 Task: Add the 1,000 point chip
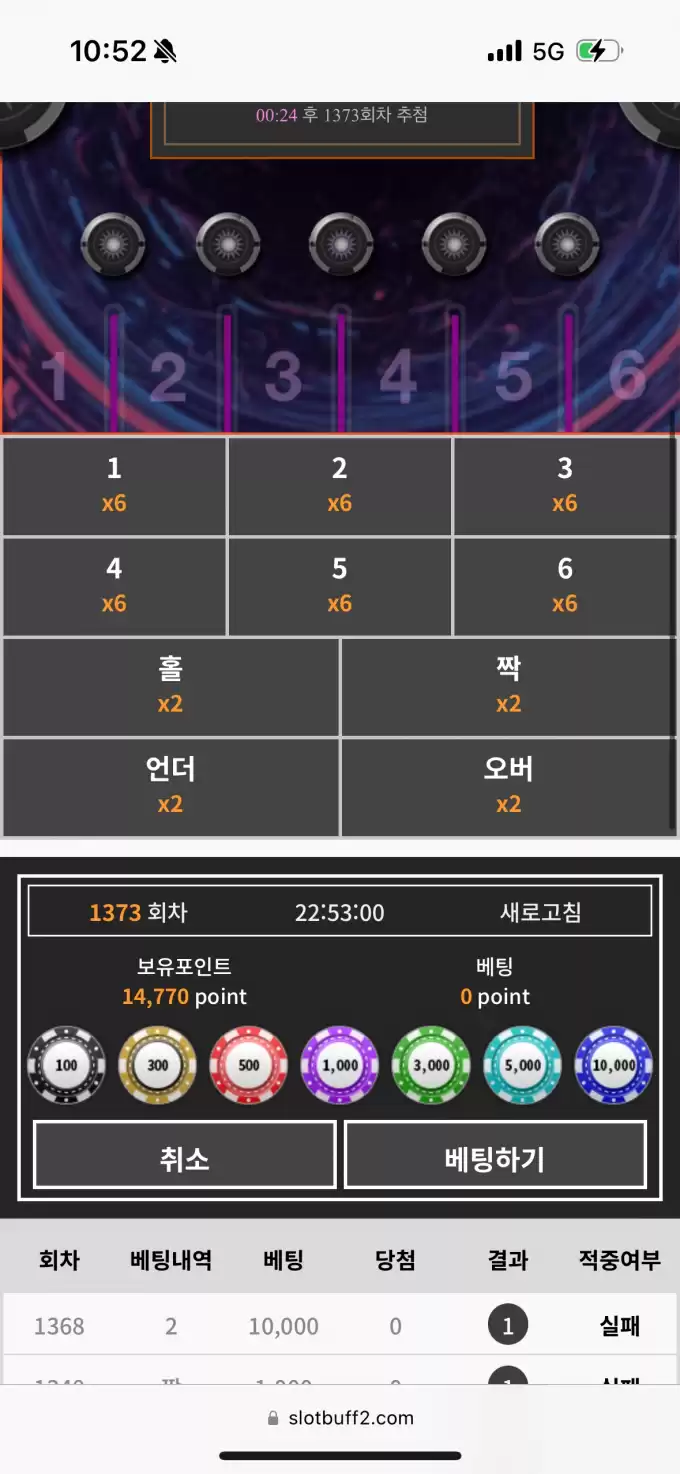click(x=340, y=1065)
